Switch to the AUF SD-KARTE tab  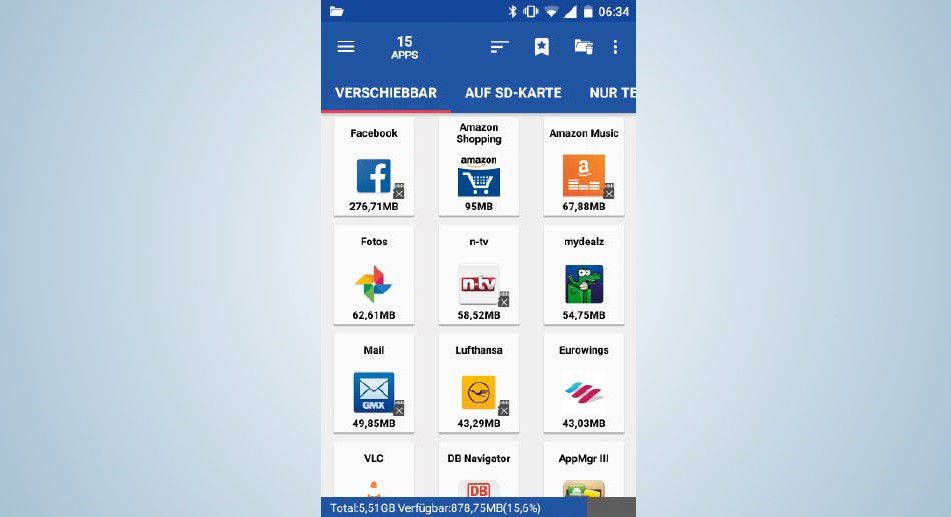pos(513,93)
